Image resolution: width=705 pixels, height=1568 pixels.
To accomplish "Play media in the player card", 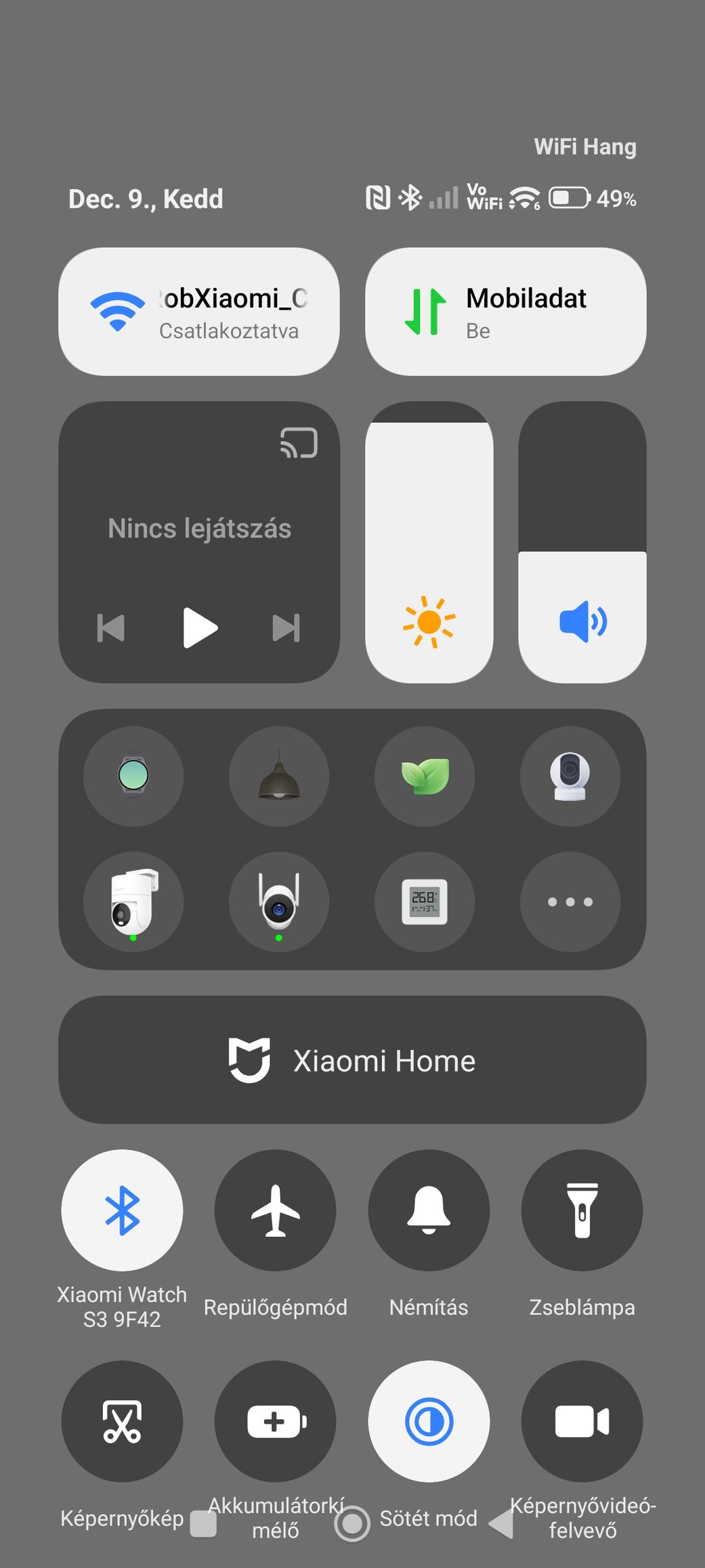I will pyautogui.click(x=199, y=628).
